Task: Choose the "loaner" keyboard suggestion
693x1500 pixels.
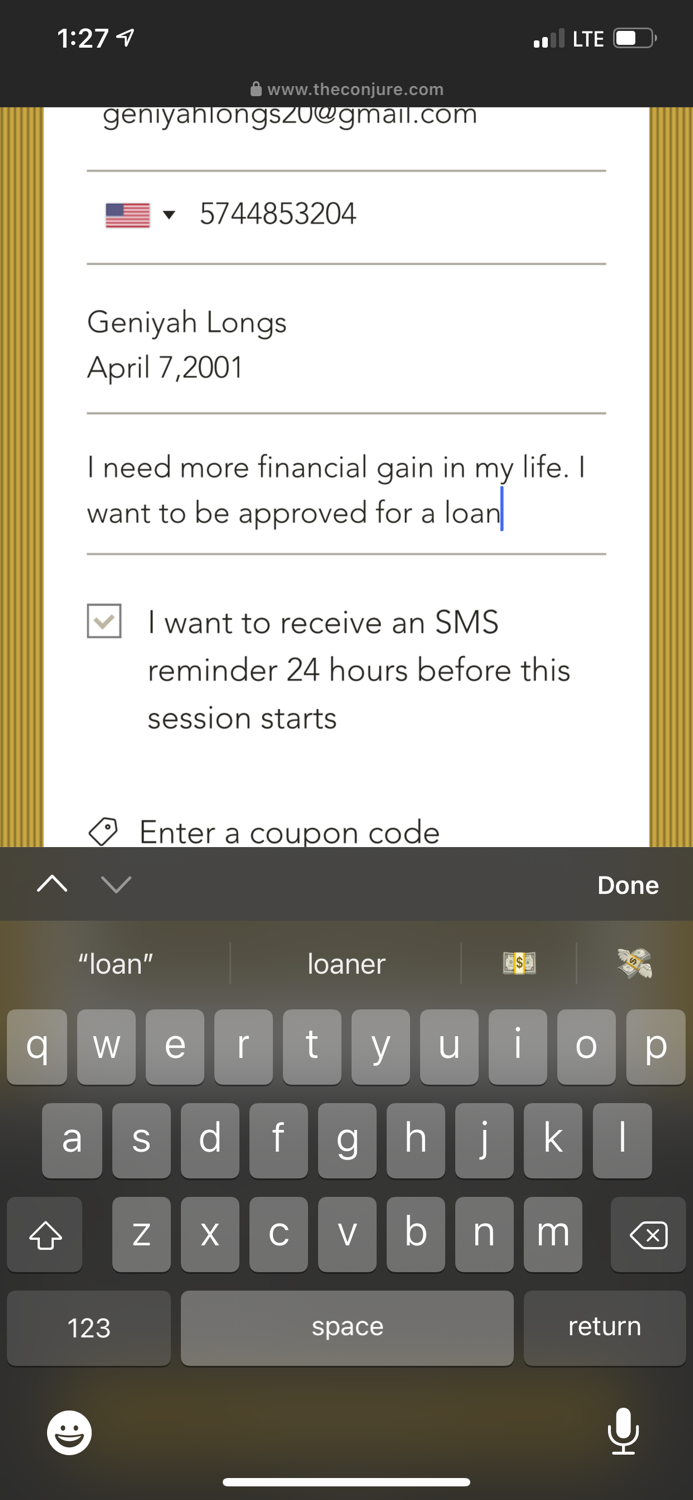Action: click(346, 964)
